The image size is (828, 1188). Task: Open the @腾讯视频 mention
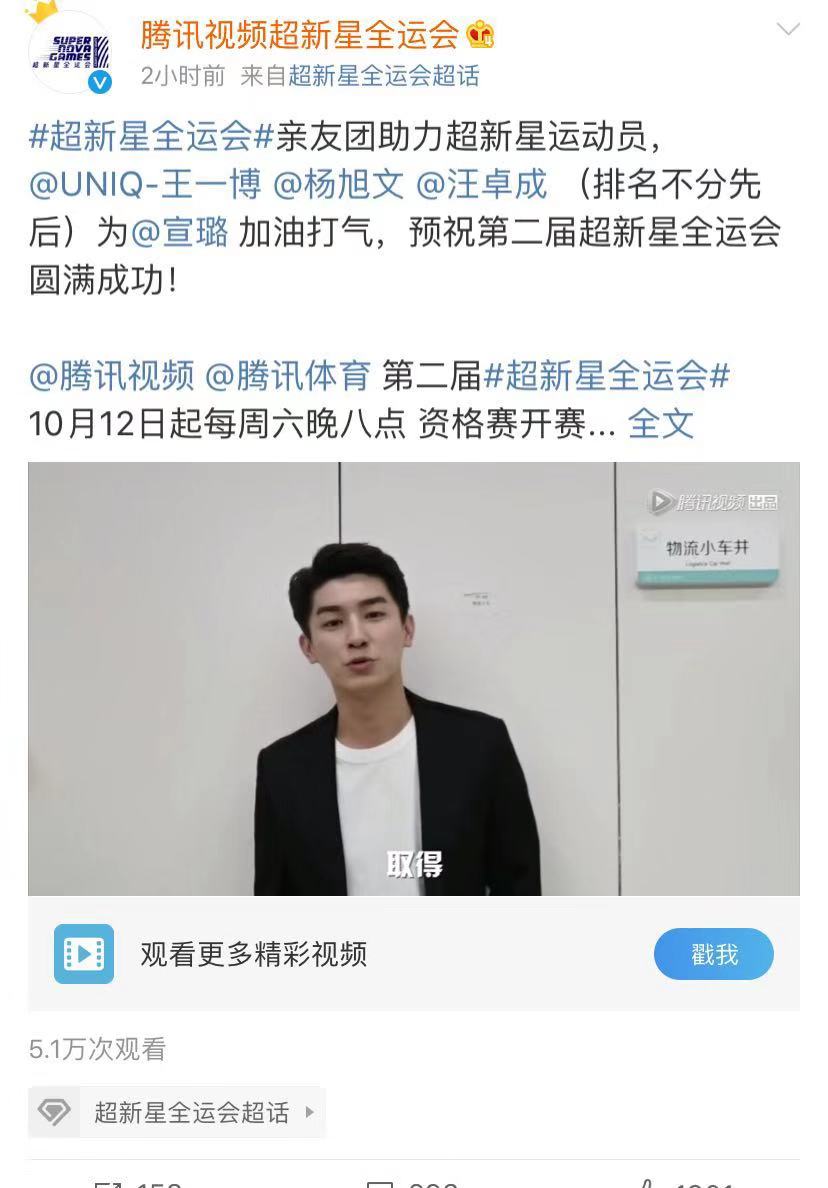click(111, 376)
